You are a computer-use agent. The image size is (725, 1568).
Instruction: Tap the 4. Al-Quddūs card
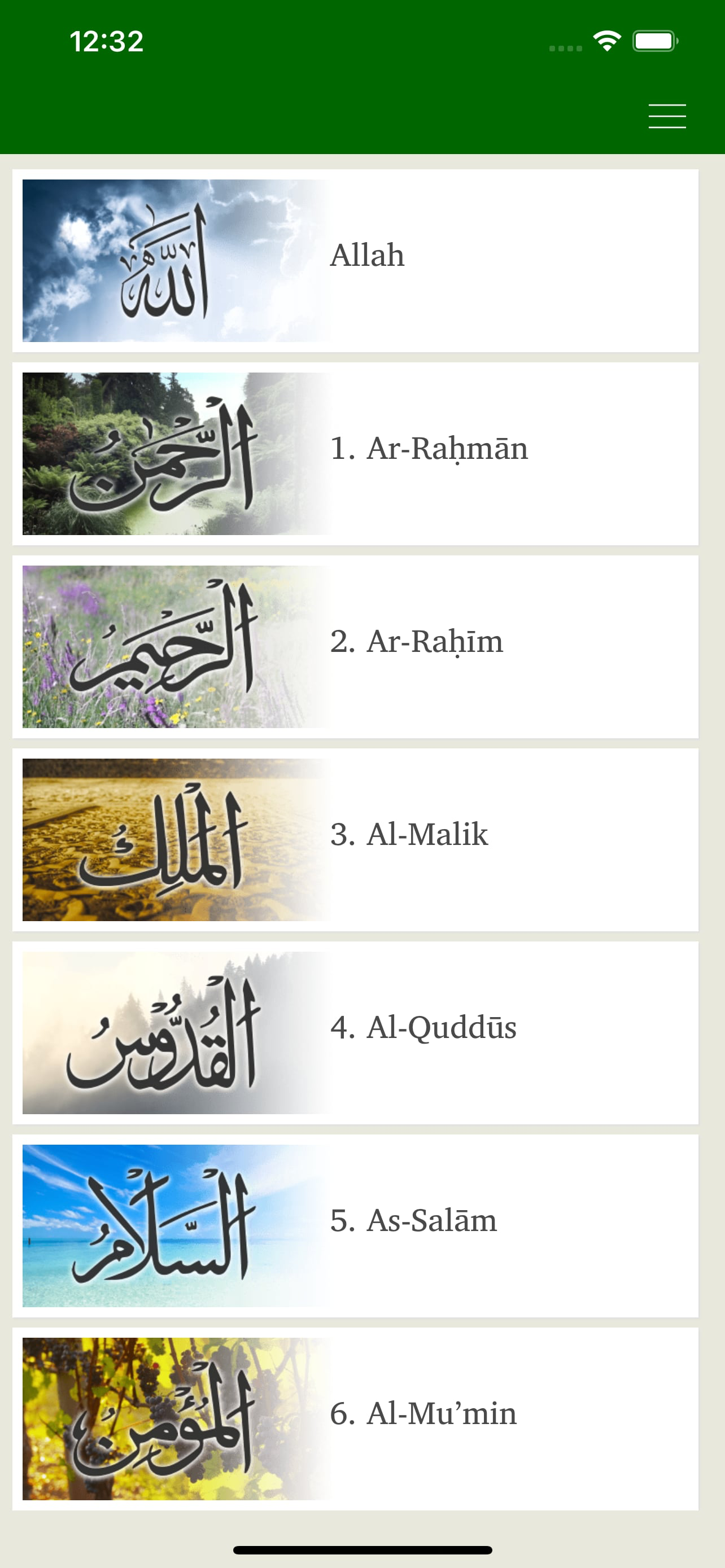(x=355, y=1032)
